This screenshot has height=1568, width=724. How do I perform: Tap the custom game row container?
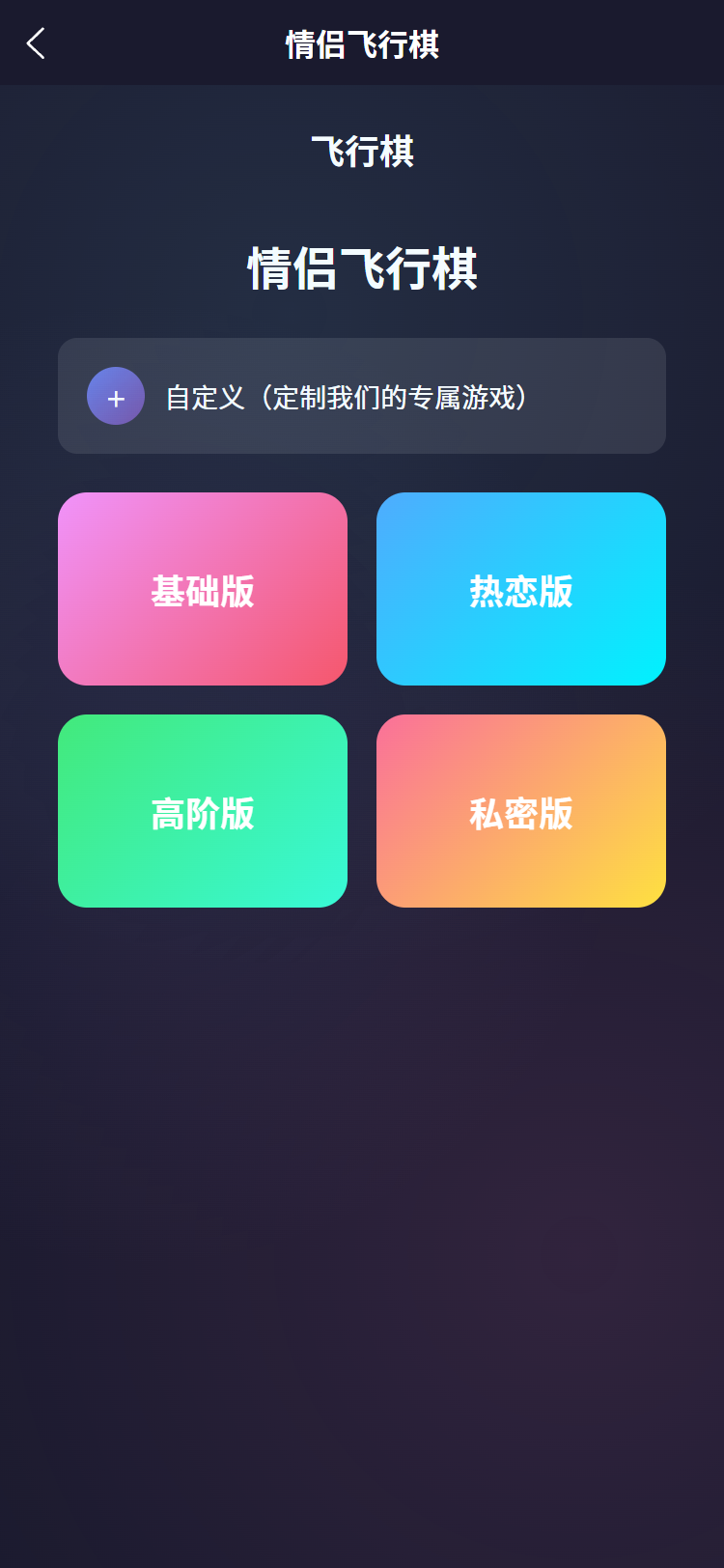pyautogui.click(x=362, y=396)
